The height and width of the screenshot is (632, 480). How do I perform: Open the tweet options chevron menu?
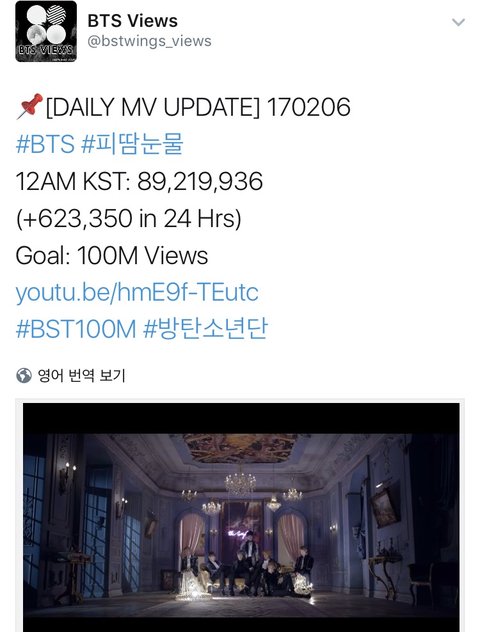point(458,22)
